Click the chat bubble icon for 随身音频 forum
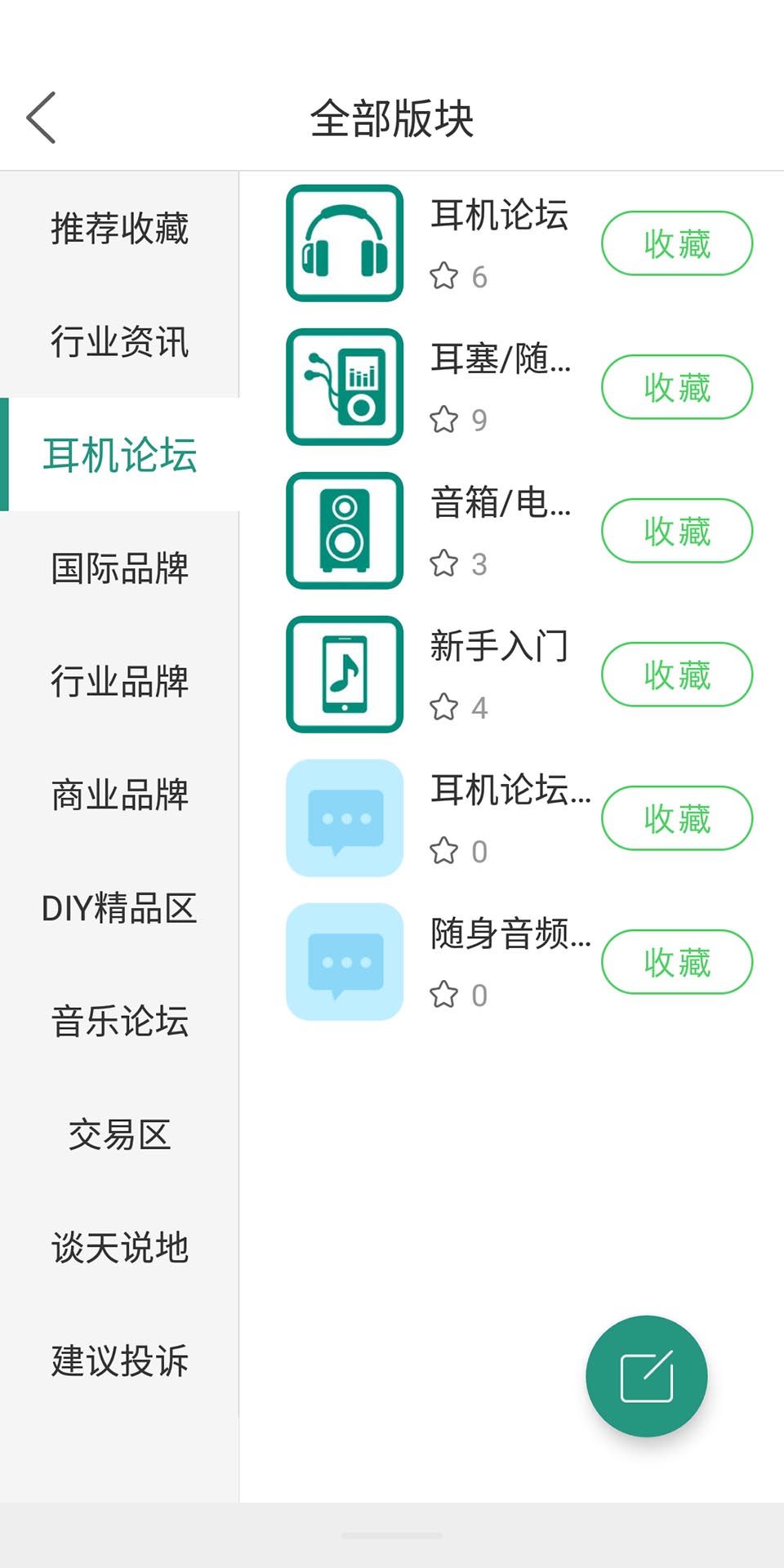 pyautogui.click(x=343, y=961)
